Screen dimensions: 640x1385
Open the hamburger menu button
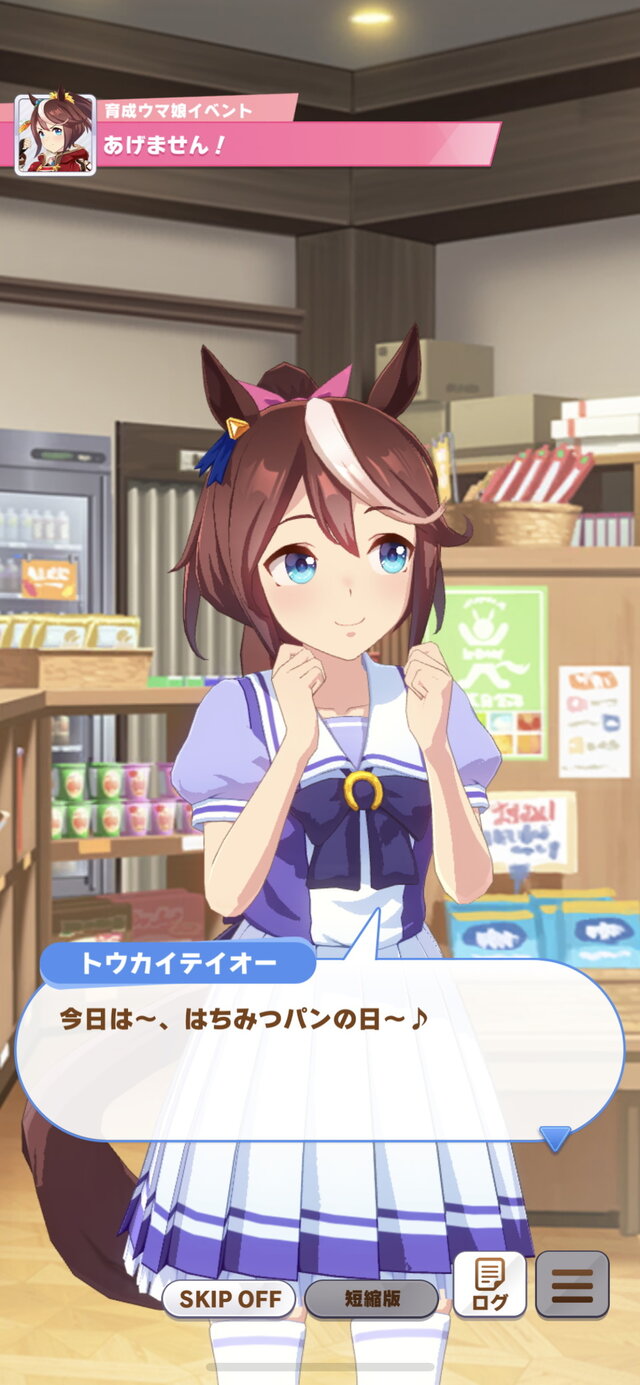coord(572,1284)
